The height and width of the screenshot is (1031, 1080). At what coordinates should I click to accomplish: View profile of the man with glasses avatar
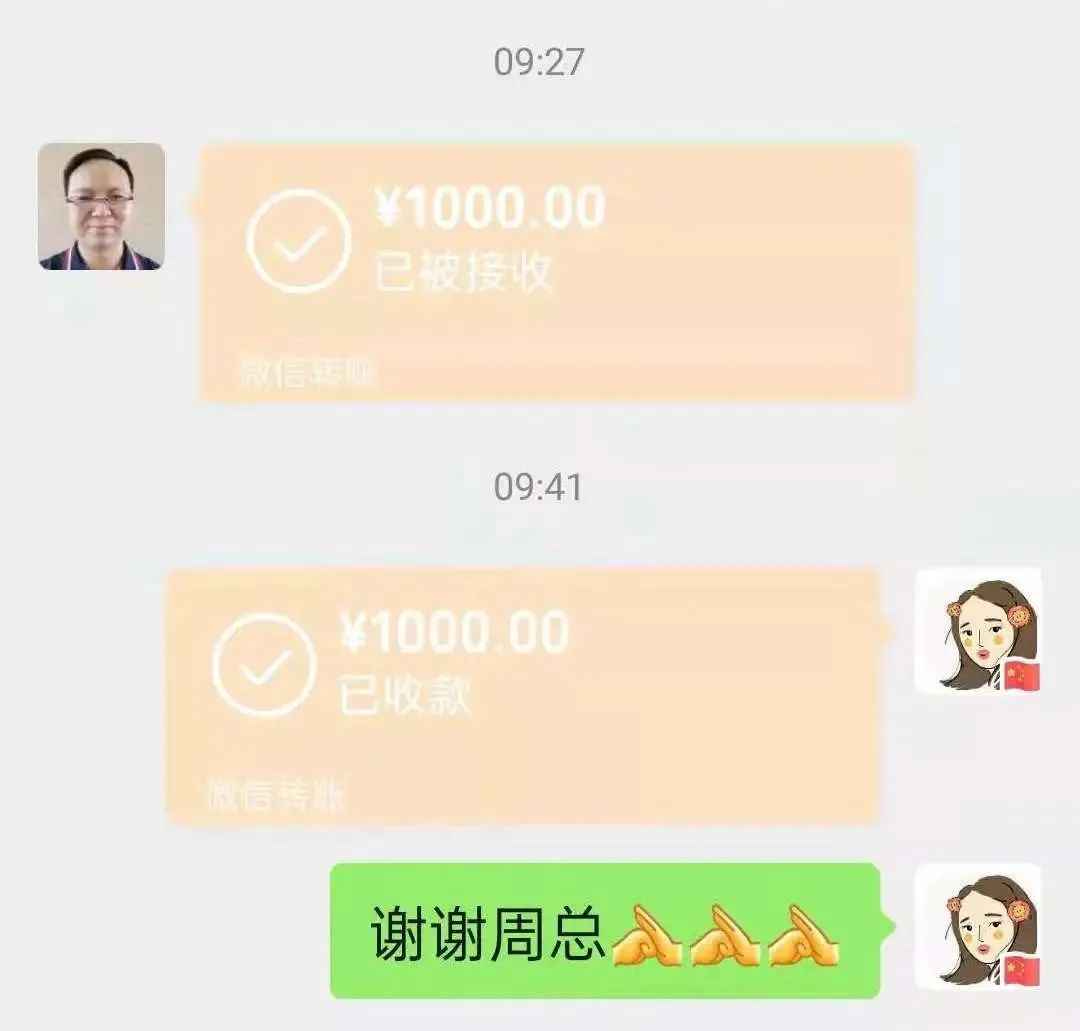pos(101,207)
